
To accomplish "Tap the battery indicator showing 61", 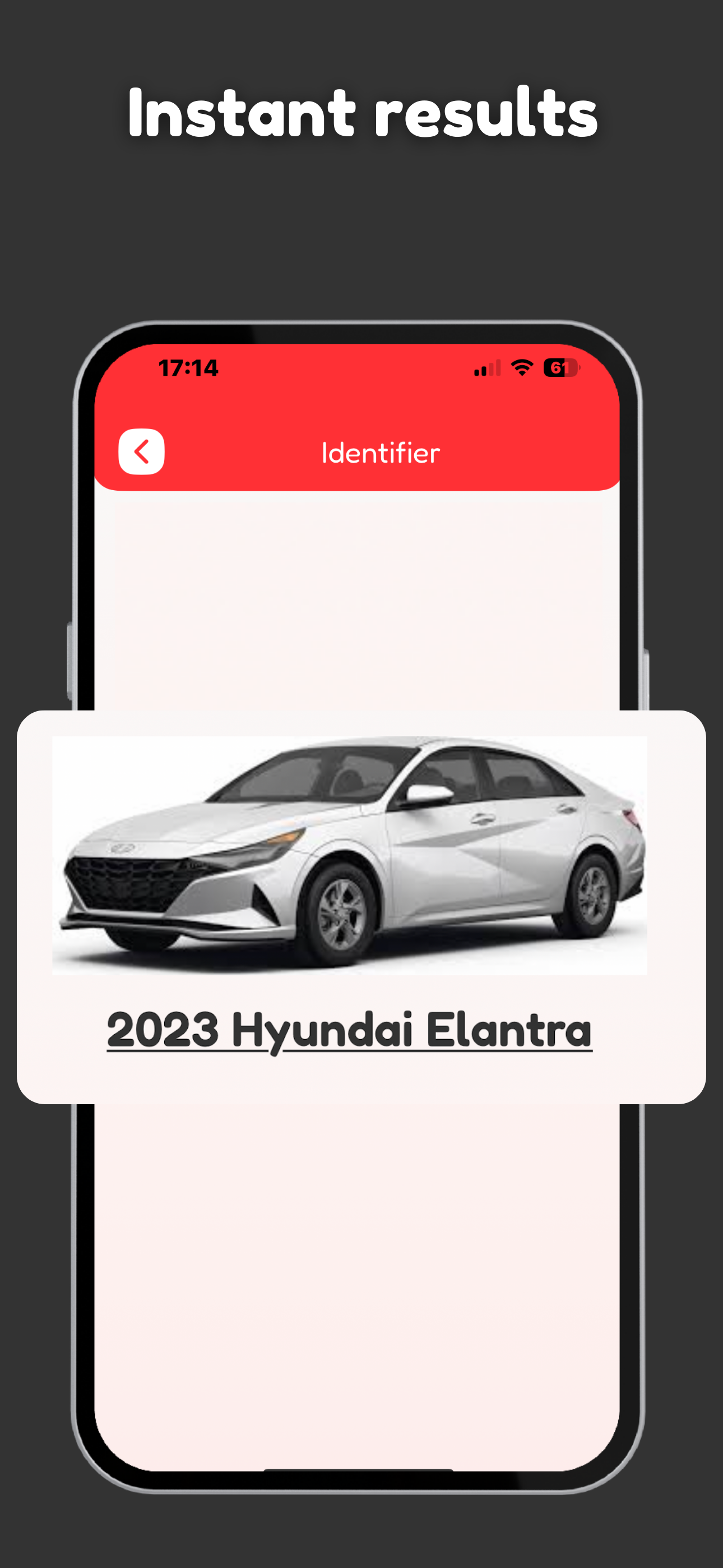I will click(x=561, y=368).
